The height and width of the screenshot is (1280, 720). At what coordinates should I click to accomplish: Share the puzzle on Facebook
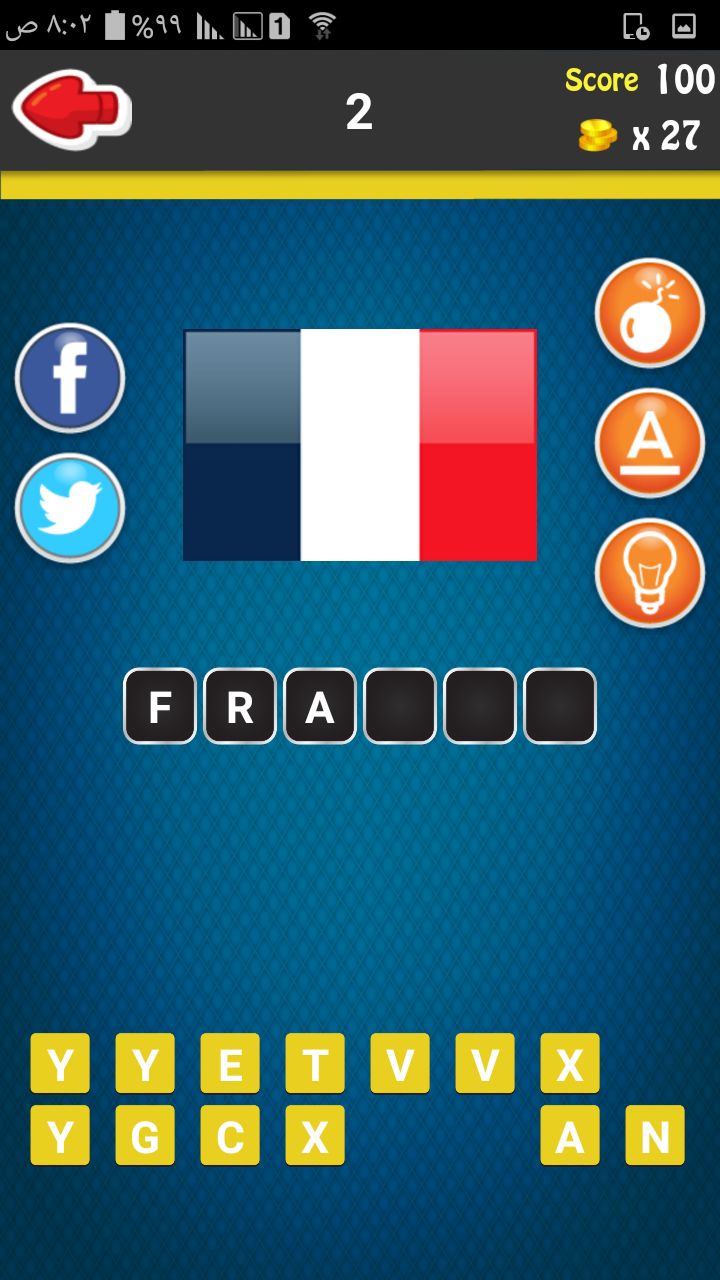click(70, 378)
